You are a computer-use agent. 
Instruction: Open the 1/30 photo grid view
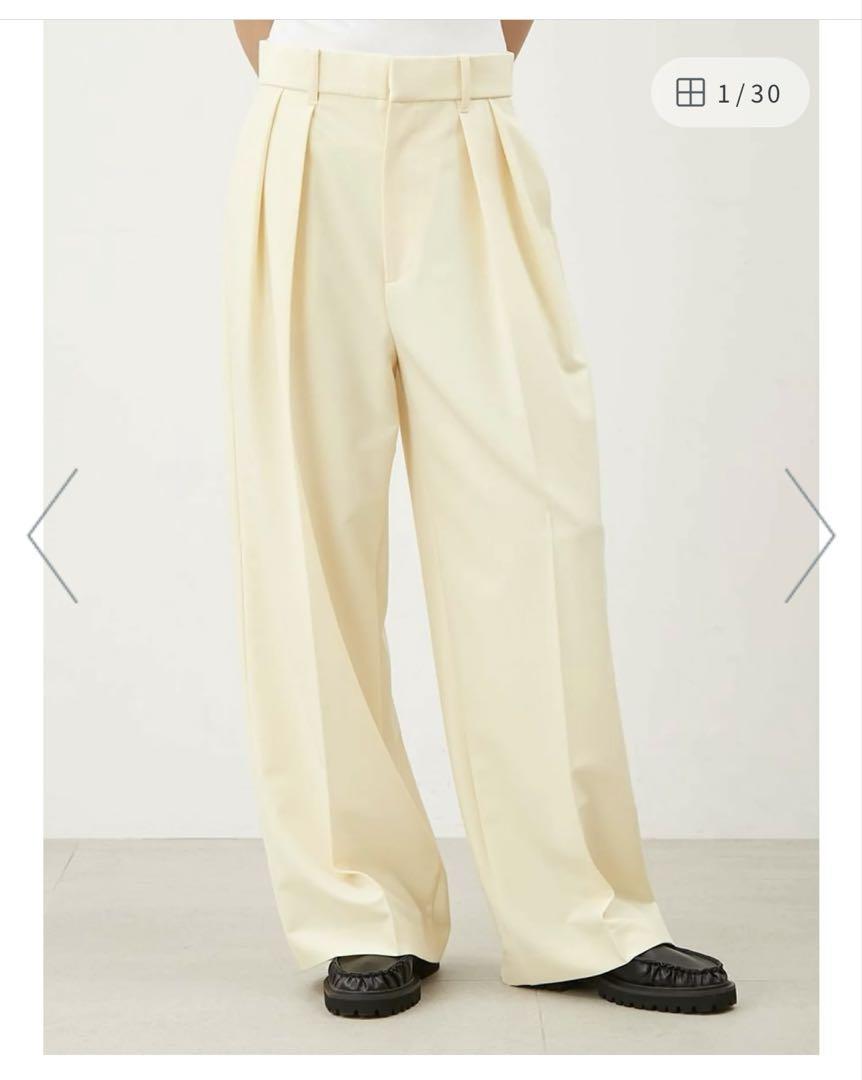click(x=729, y=93)
